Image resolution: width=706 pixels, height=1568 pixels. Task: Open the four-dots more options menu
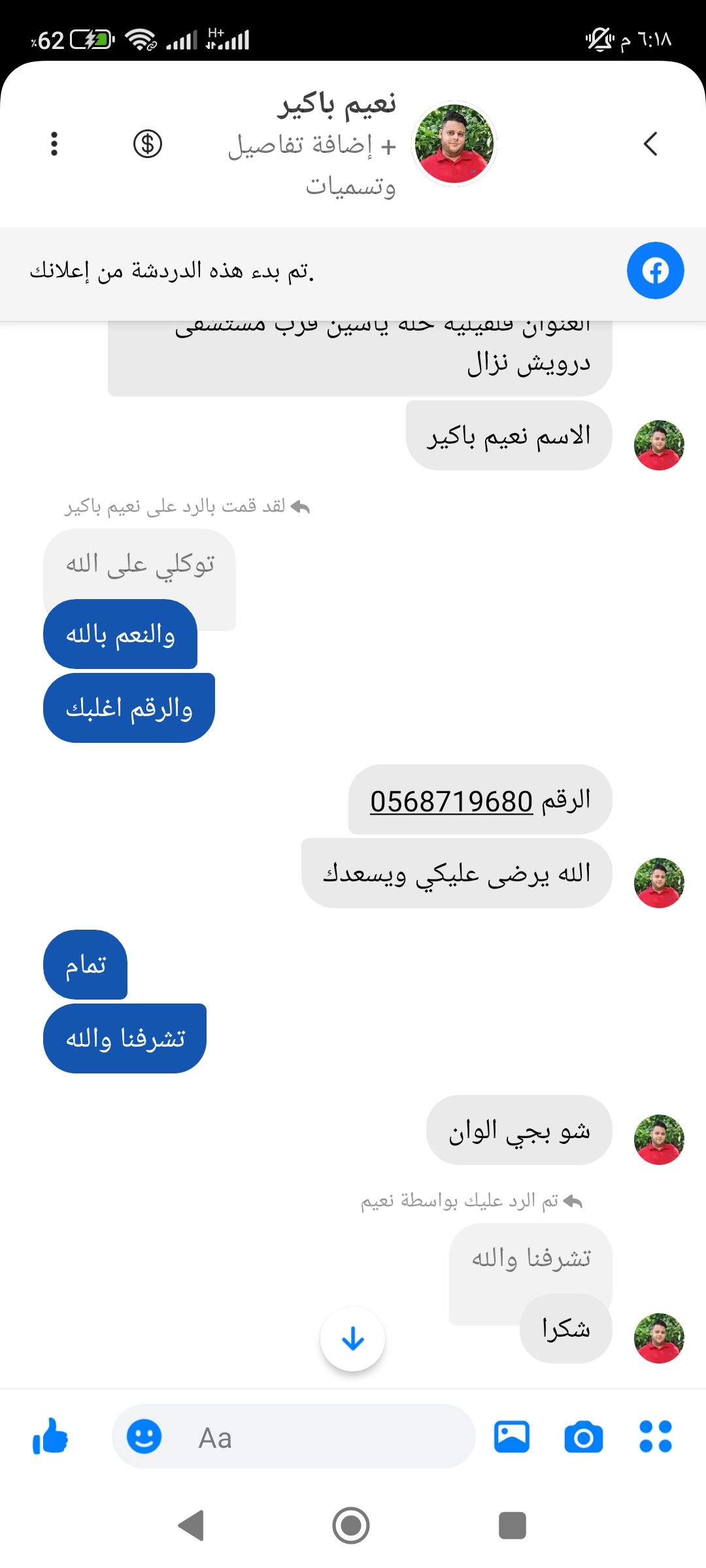point(655,1437)
